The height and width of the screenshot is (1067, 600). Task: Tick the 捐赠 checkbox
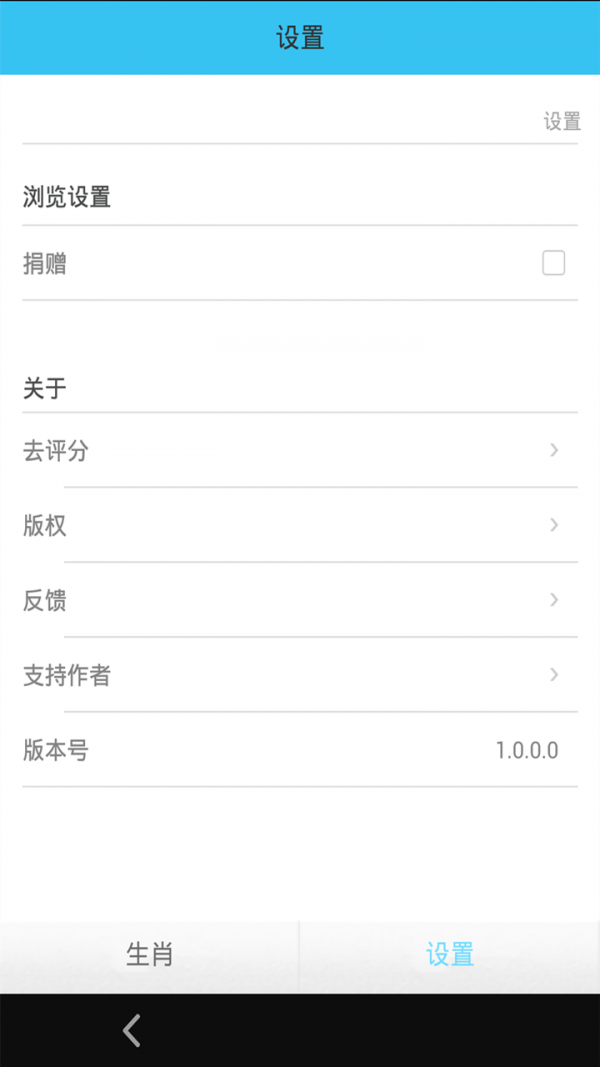(553, 263)
